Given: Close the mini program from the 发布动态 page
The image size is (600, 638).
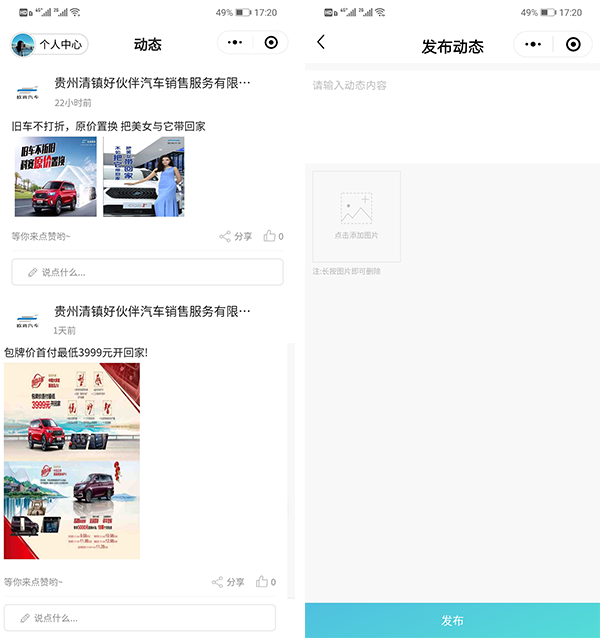Looking at the screenshot, I should click(x=572, y=45).
